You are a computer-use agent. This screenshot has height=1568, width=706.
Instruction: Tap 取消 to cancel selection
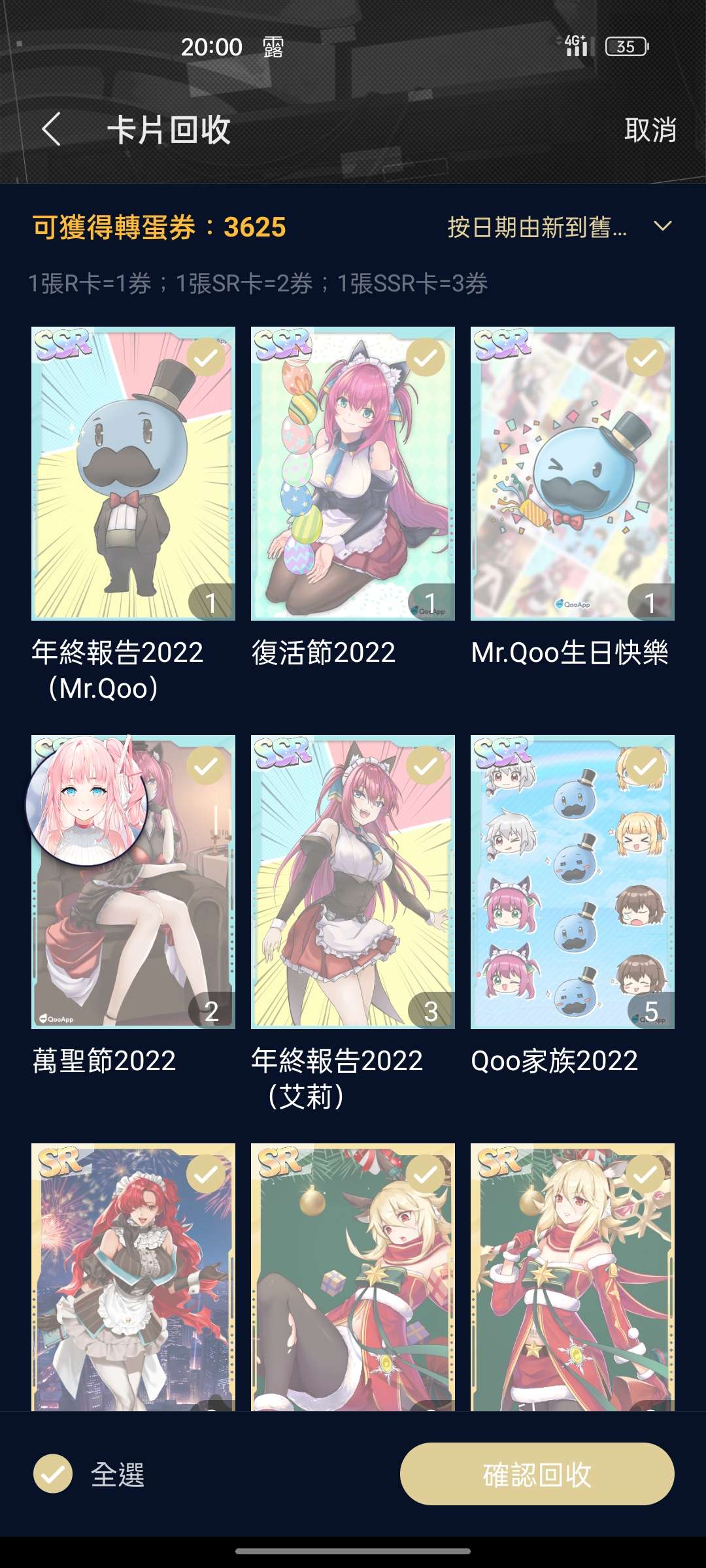[650, 129]
